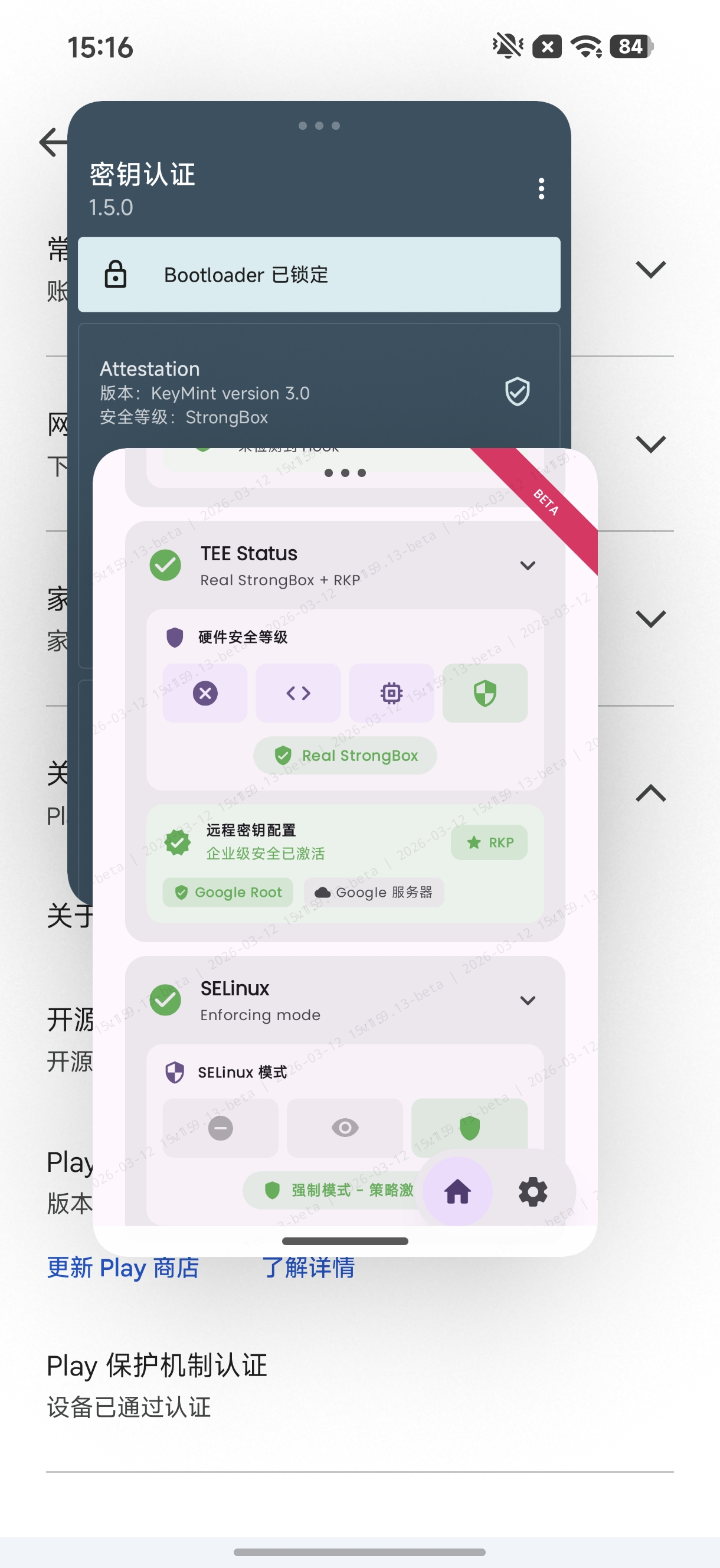Collapse the SELinux Enforcing mode section
The image size is (720, 1568).
point(528,1000)
